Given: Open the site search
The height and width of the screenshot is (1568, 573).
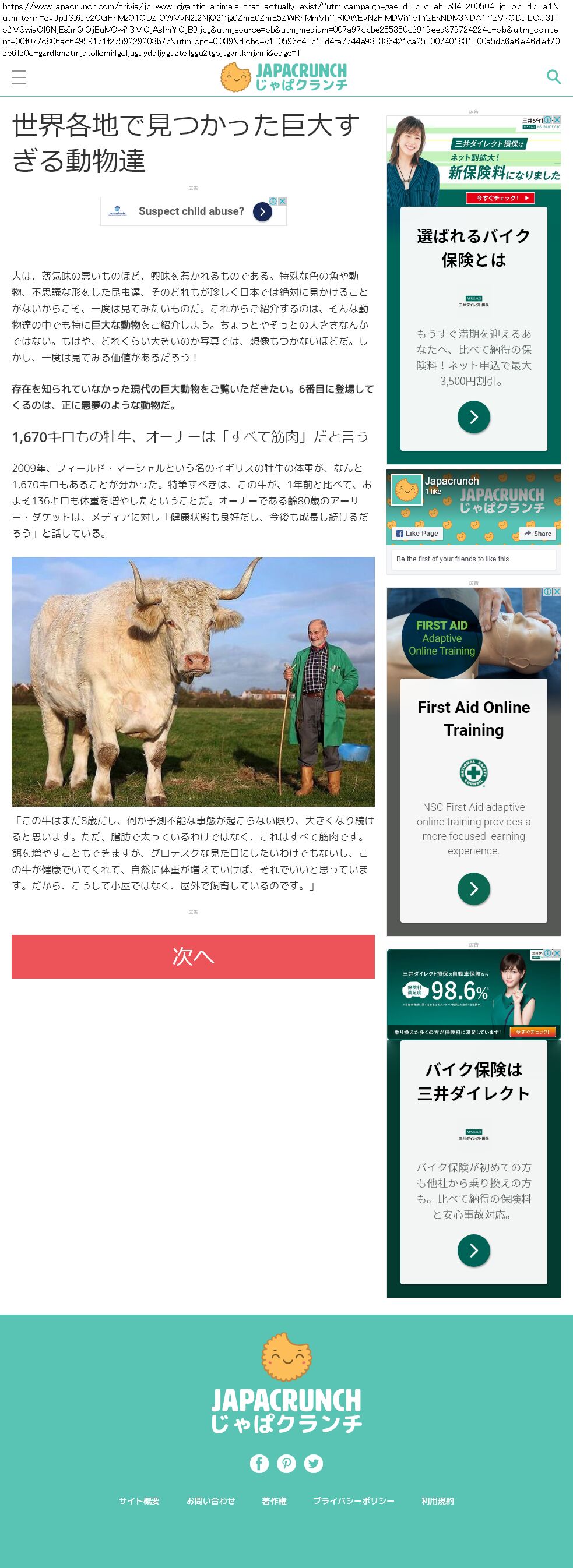Looking at the screenshot, I should tap(553, 77).
